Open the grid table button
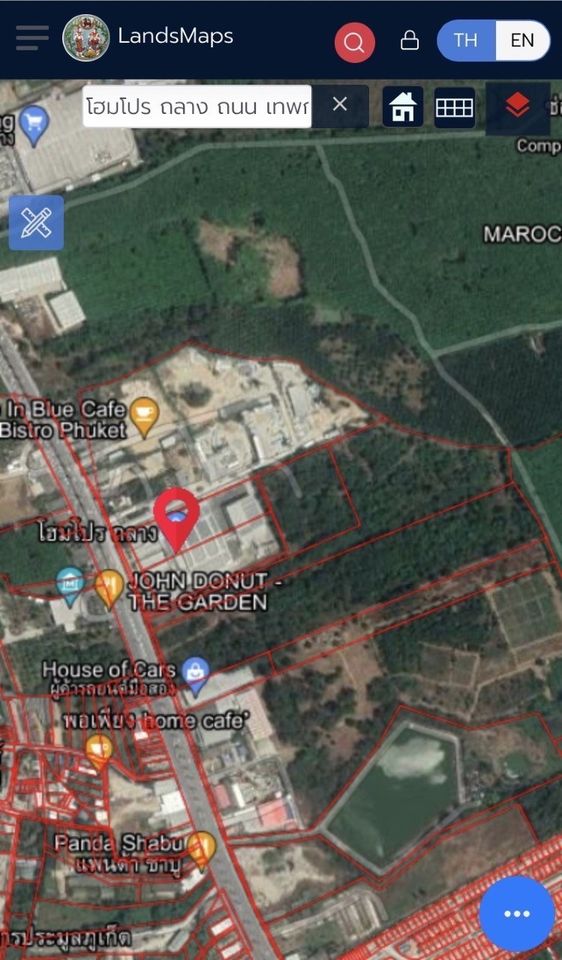This screenshot has width=562, height=960. tap(454, 108)
